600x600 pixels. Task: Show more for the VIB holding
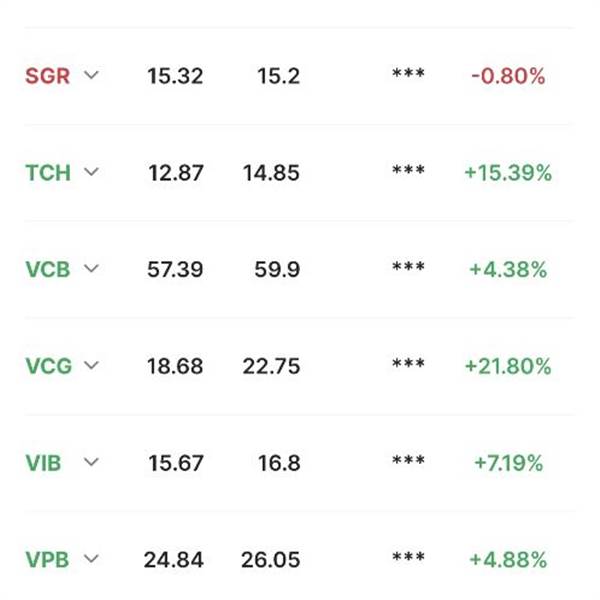(92, 463)
